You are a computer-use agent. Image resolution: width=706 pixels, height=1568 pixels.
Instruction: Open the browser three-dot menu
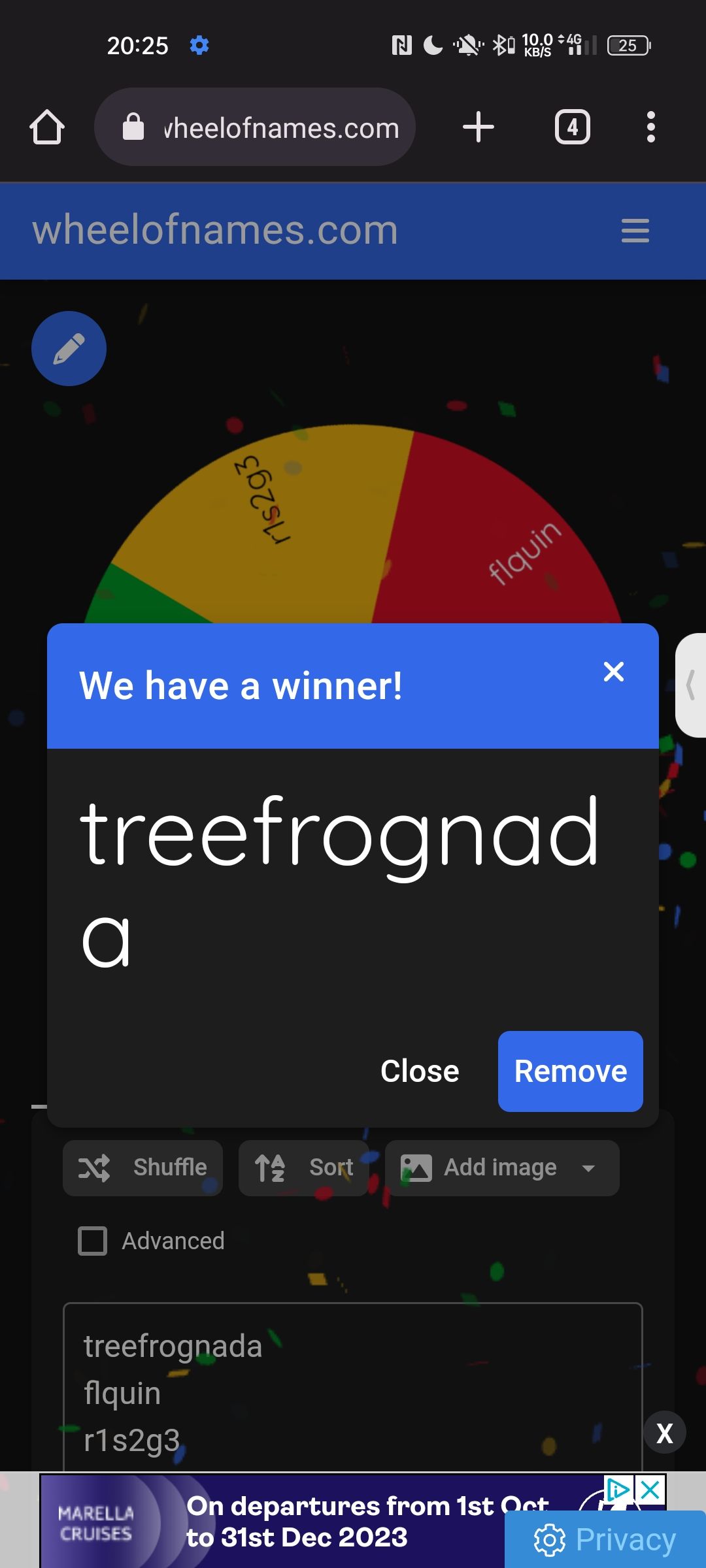[x=650, y=127]
